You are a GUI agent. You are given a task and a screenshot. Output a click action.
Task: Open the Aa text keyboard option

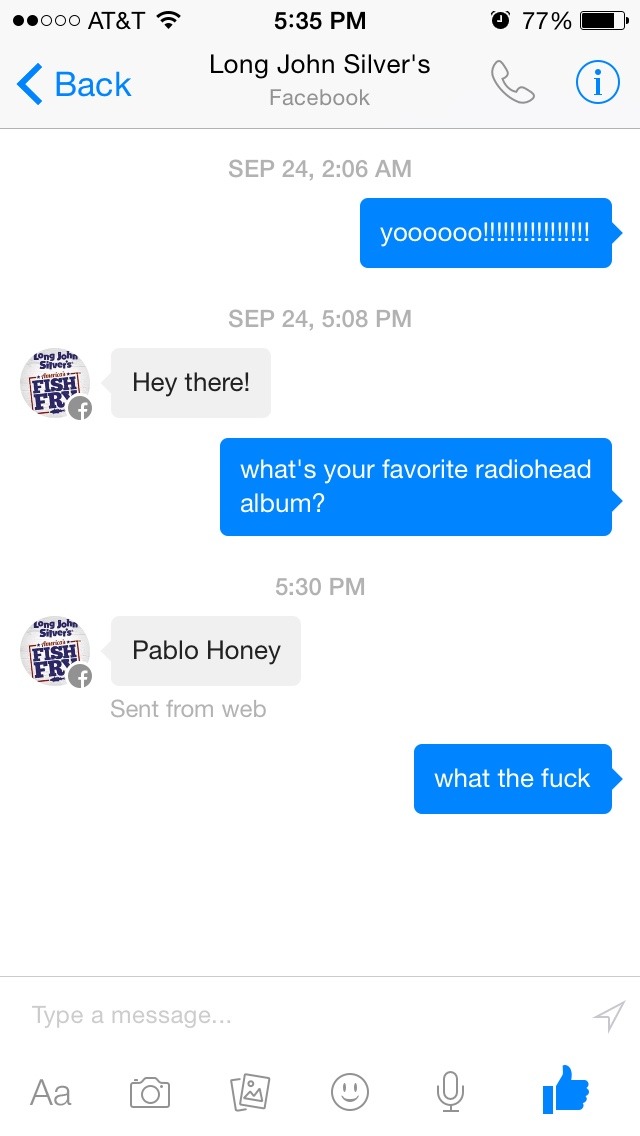[x=51, y=1092]
